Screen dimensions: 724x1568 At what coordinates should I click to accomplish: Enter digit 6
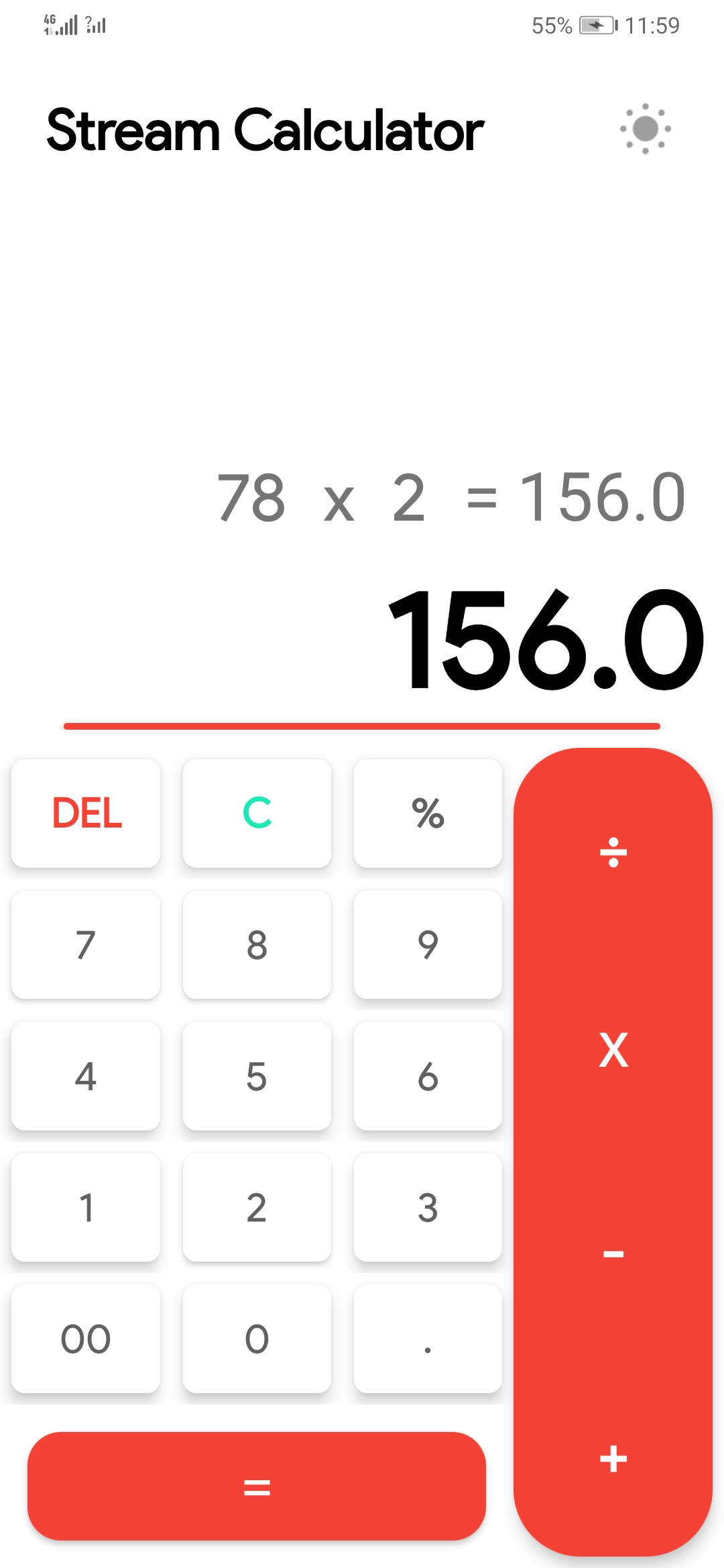coord(428,1075)
